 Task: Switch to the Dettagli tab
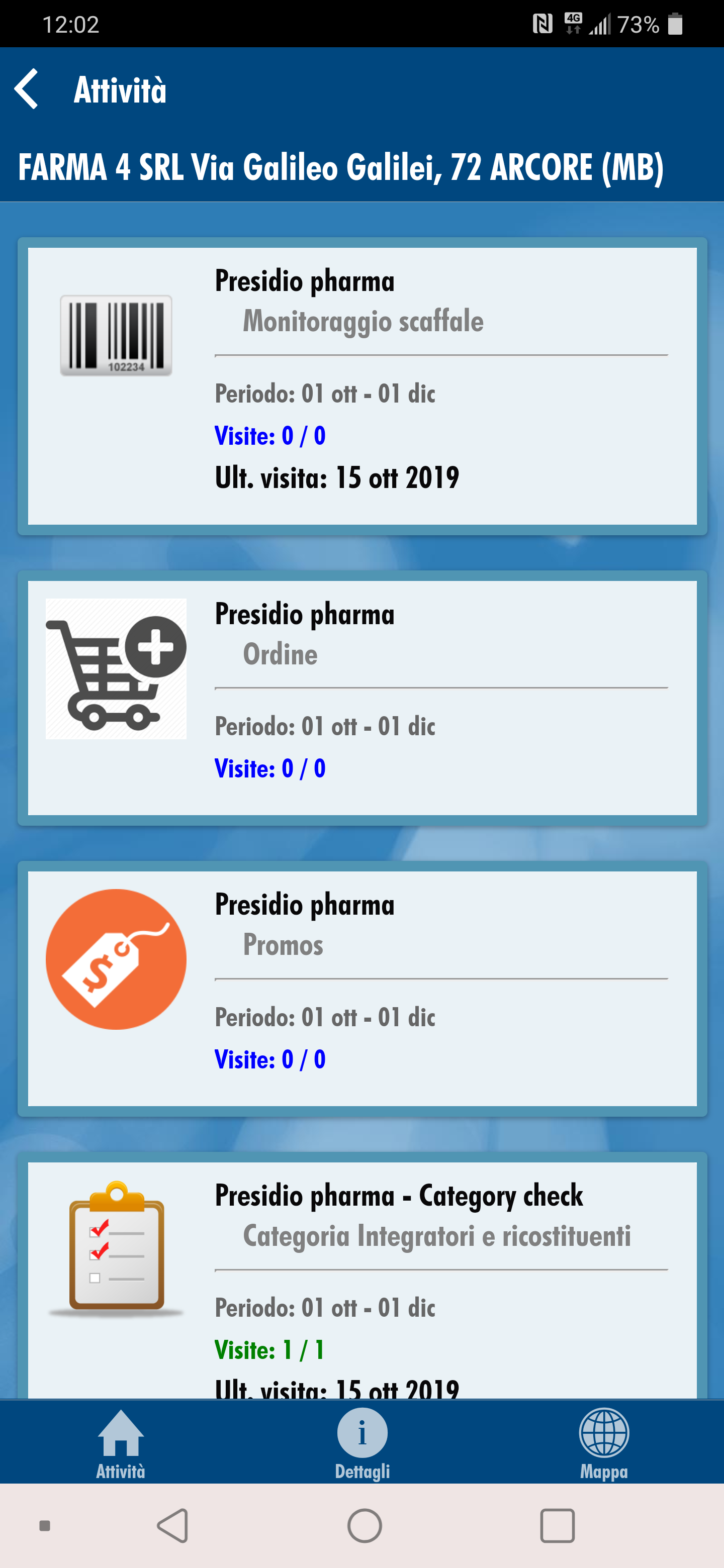363,1443
